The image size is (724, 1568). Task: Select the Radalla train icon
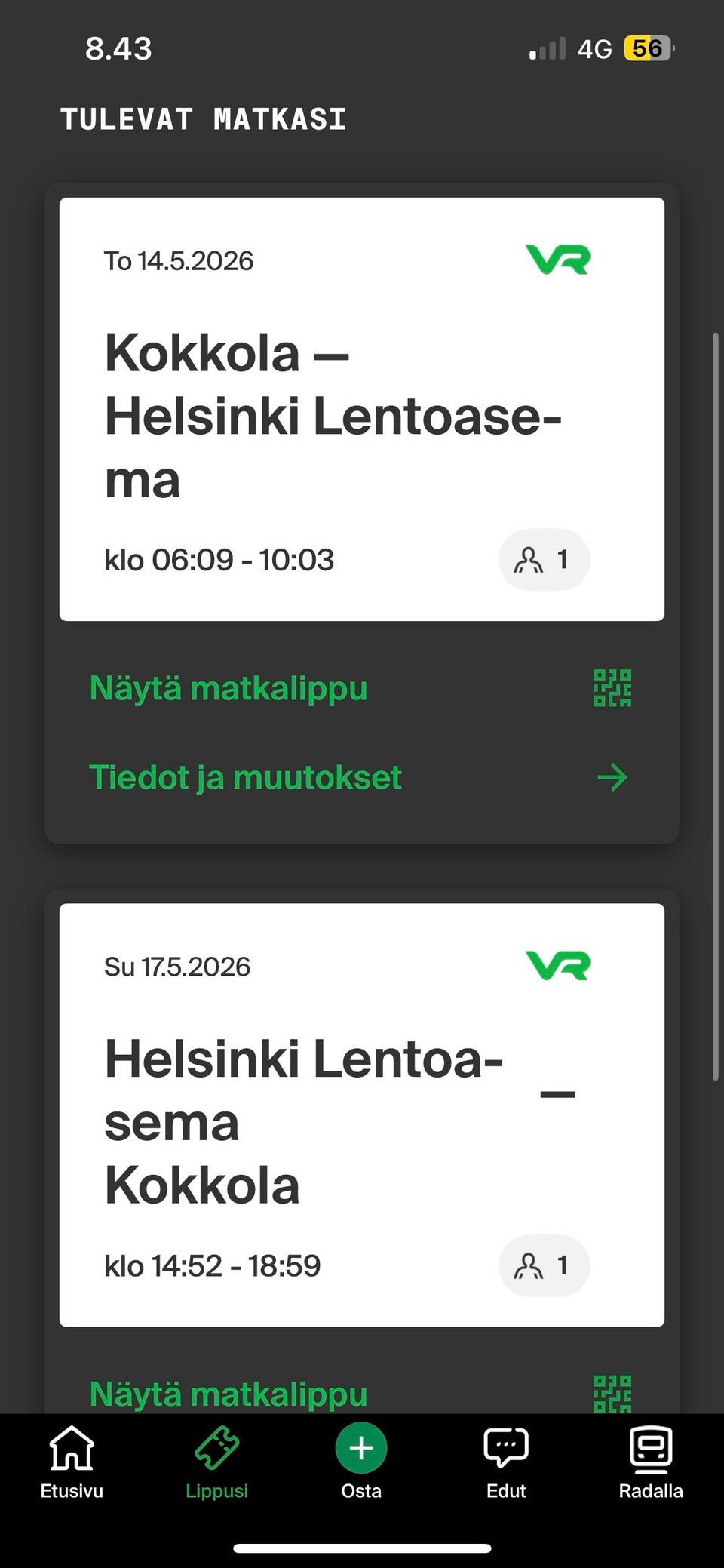650,1447
